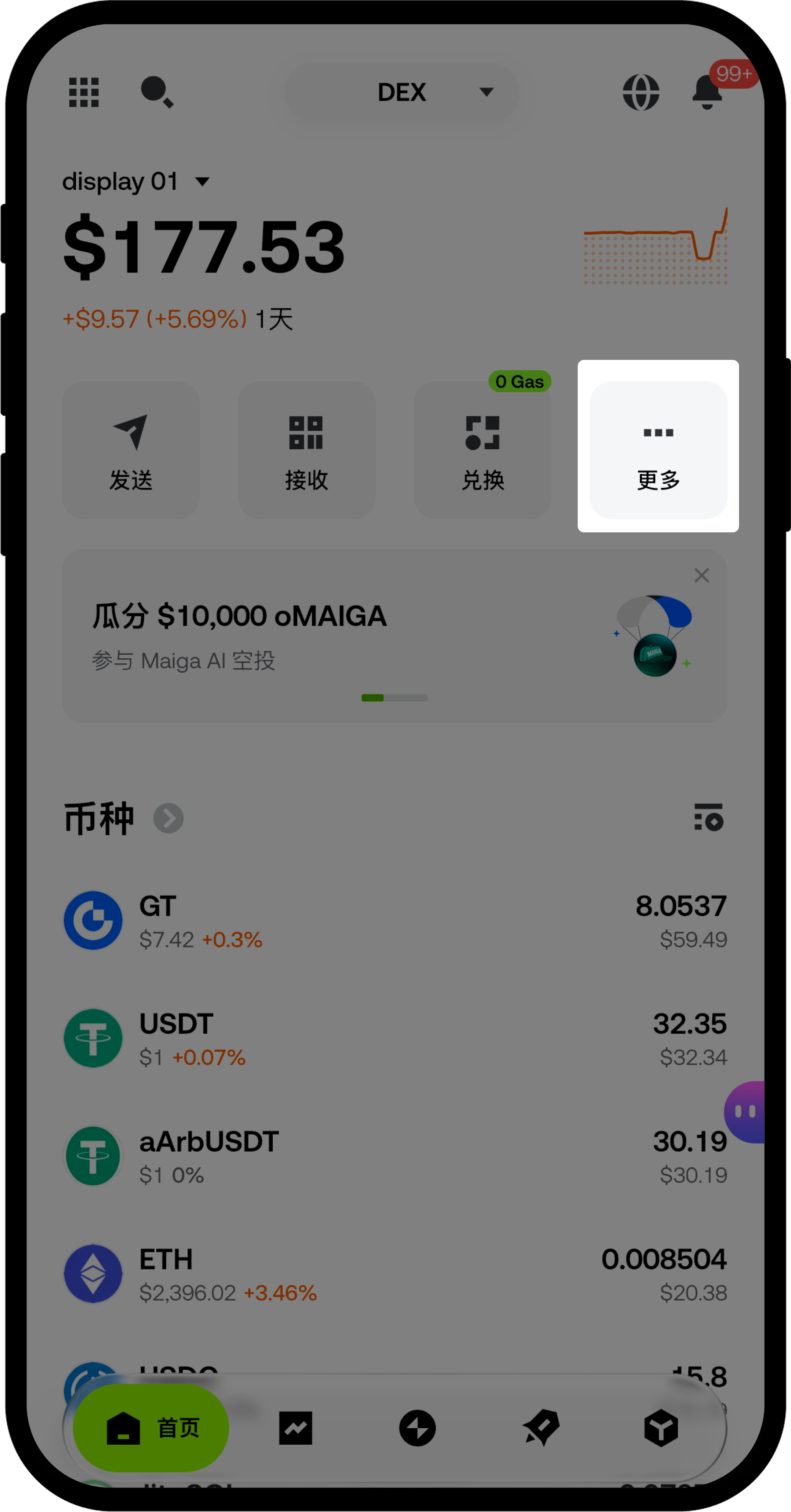Open the globe network icon
This screenshot has height=1512, width=791.
(640, 92)
